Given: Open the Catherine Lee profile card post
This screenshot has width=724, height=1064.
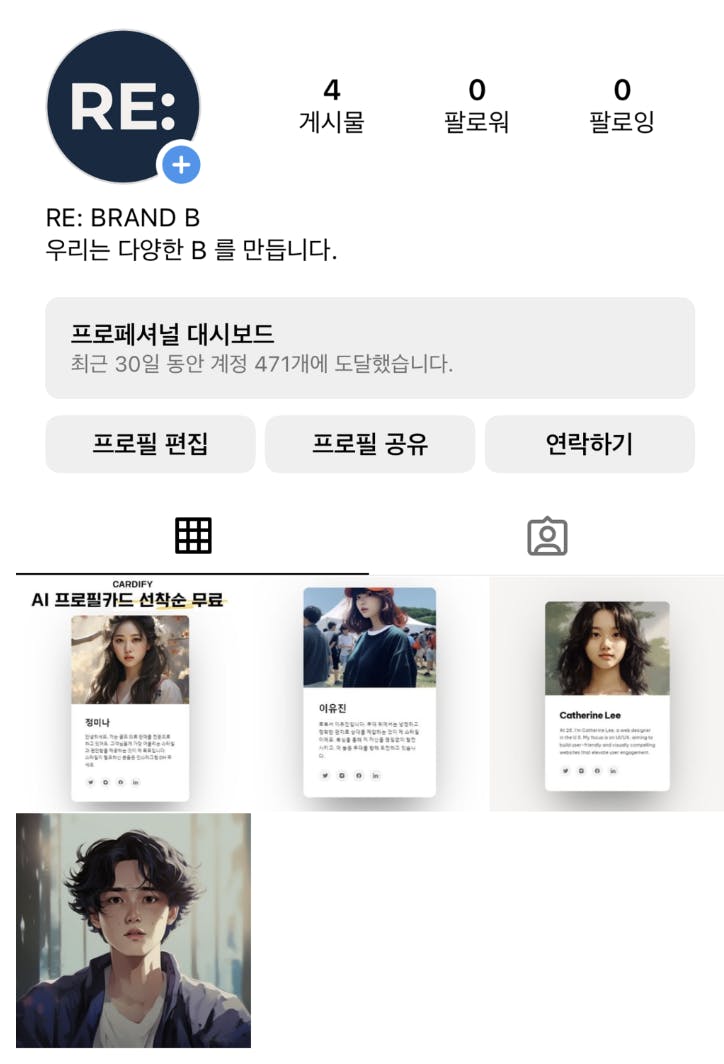Looking at the screenshot, I should tap(606, 694).
